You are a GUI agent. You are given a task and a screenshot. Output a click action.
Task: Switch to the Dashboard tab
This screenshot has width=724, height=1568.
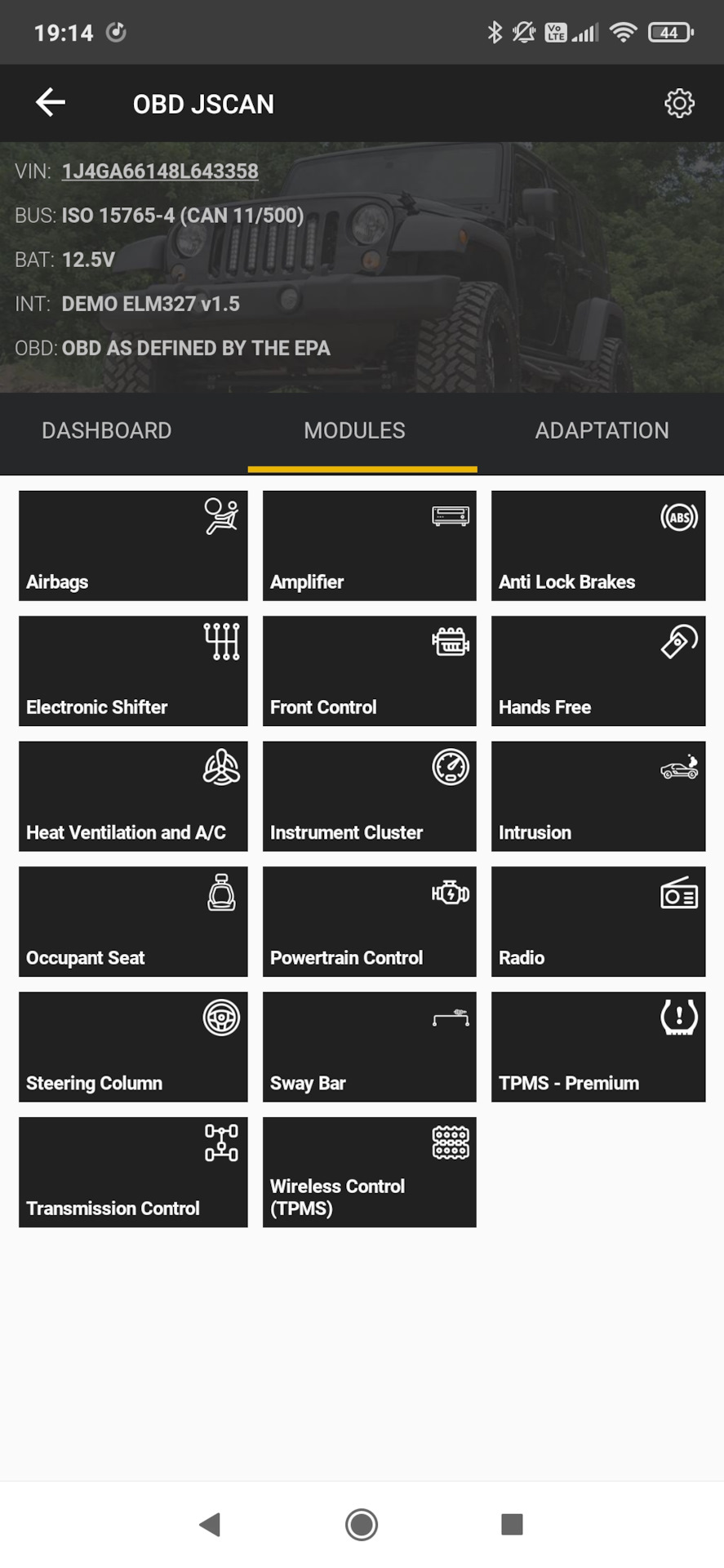[106, 430]
